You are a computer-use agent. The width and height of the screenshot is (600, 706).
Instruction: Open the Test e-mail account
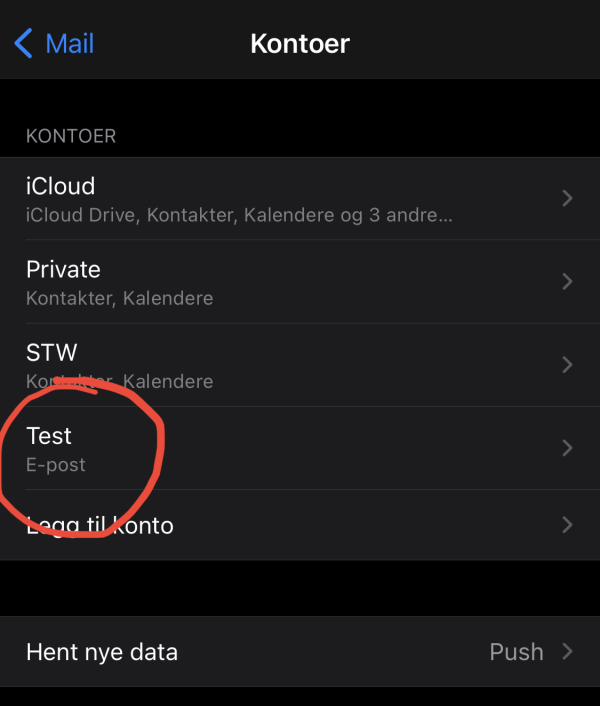coord(300,448)
